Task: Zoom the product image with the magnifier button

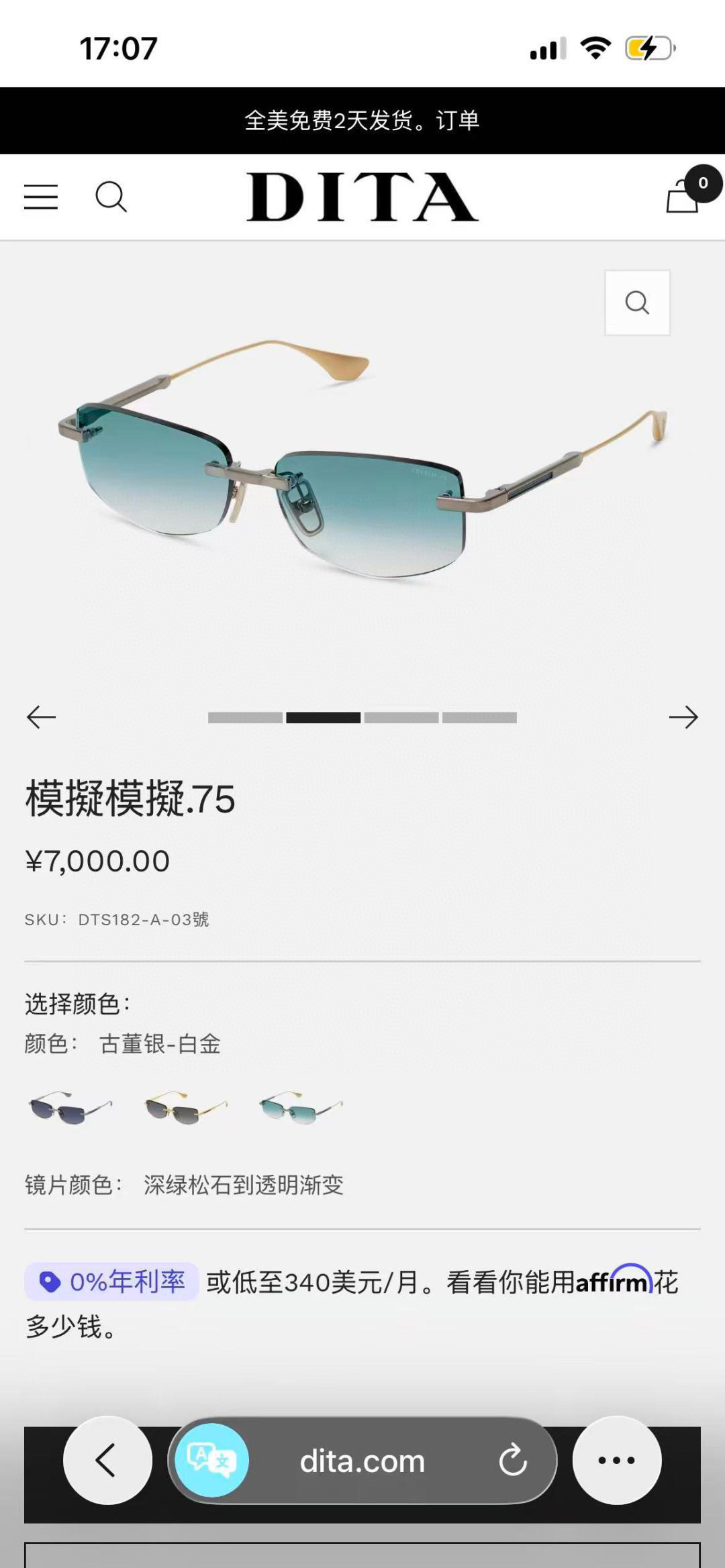Action: (637, 303)
